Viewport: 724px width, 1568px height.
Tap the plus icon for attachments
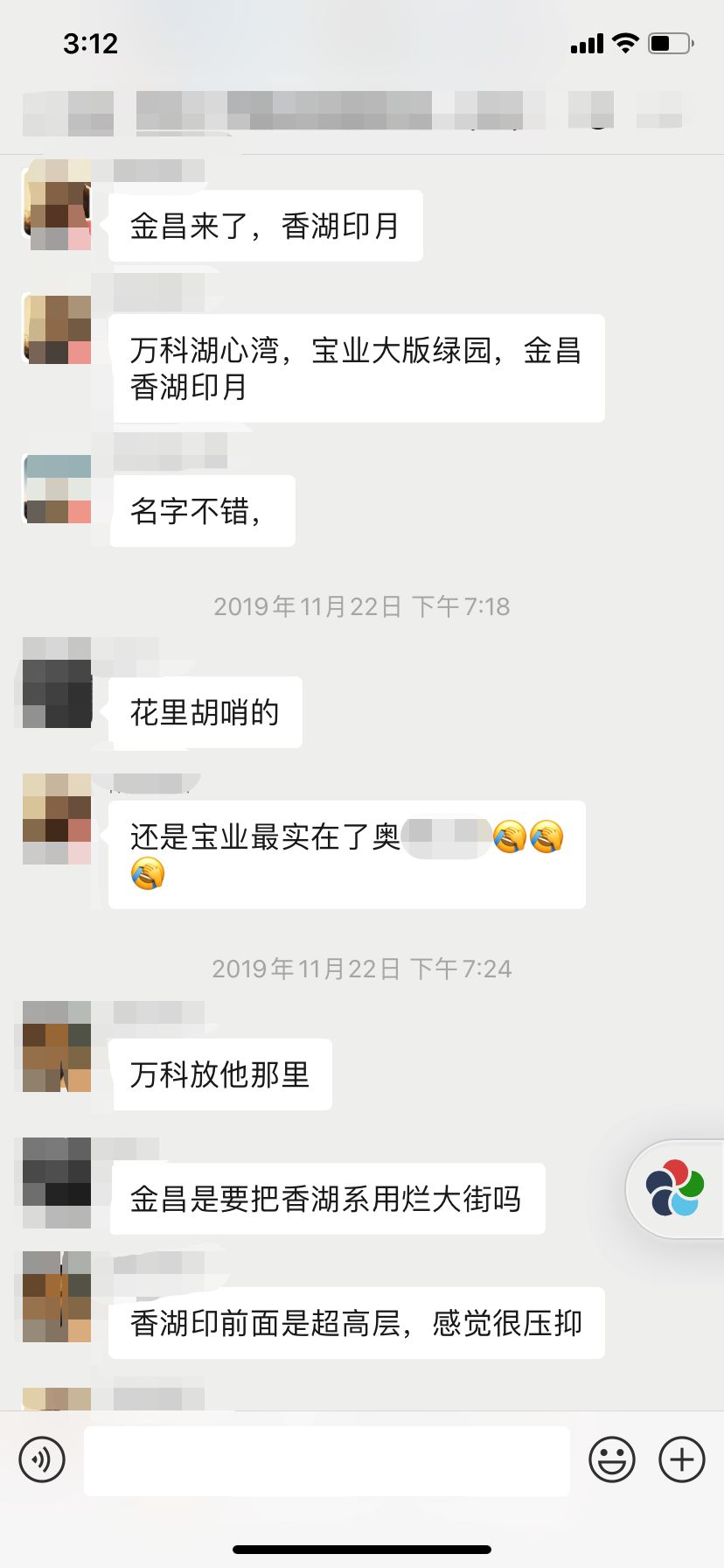(x=680, y=1459)
